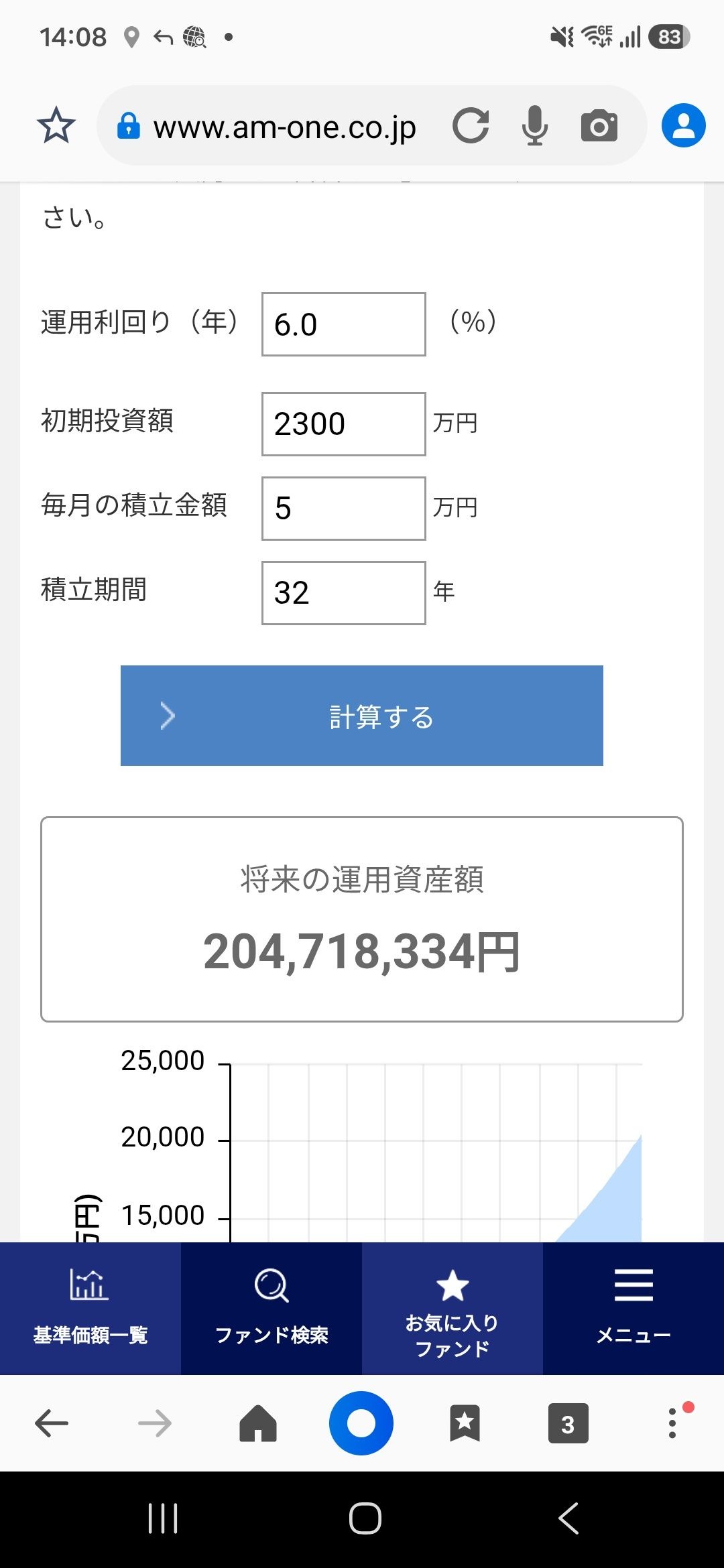Edit the 積立期間 years field
This screenshot has height=1568, width=724.
point(343,593)
